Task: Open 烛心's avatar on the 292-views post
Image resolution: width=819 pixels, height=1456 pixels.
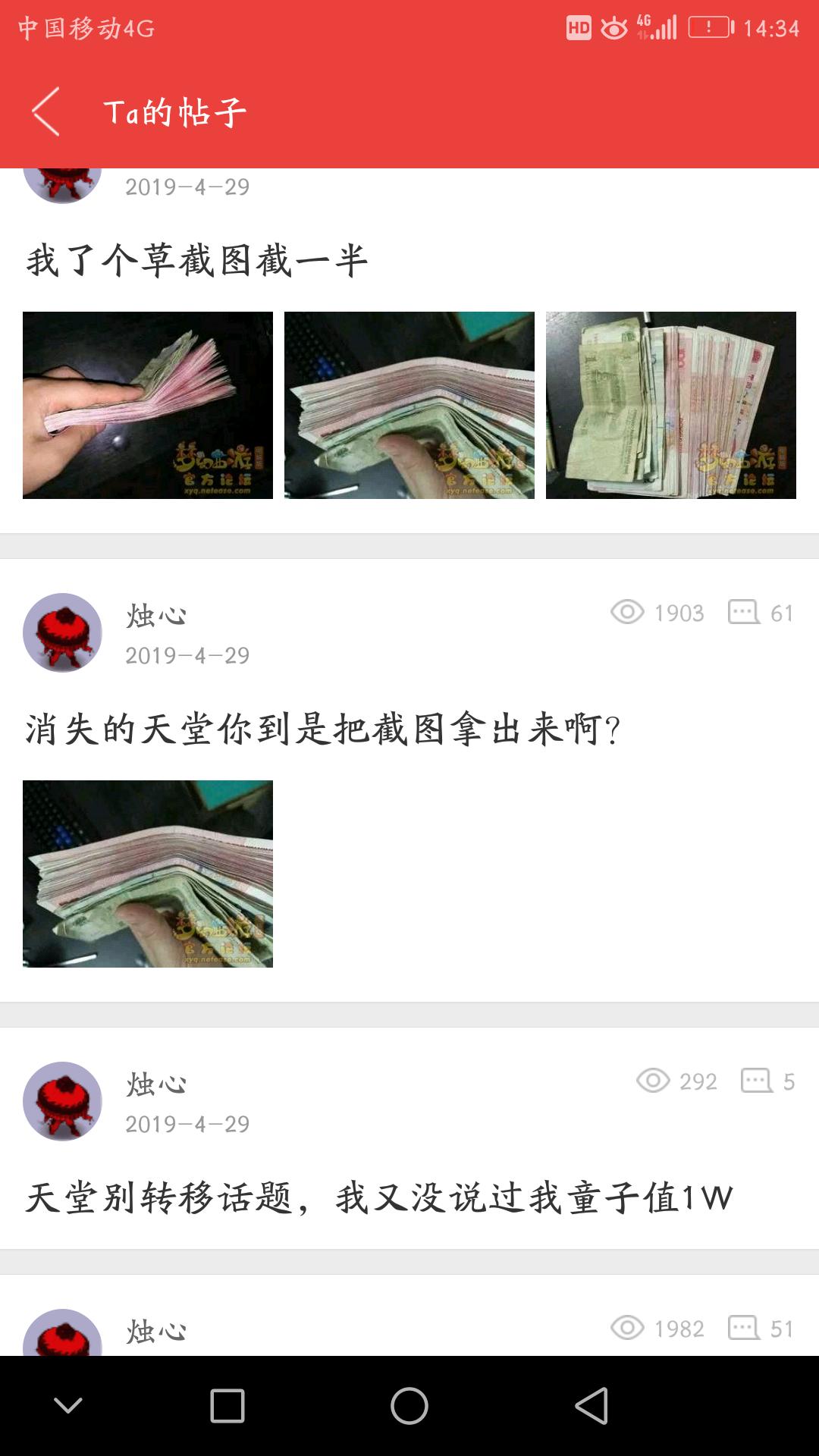Action: [62, 1101]
